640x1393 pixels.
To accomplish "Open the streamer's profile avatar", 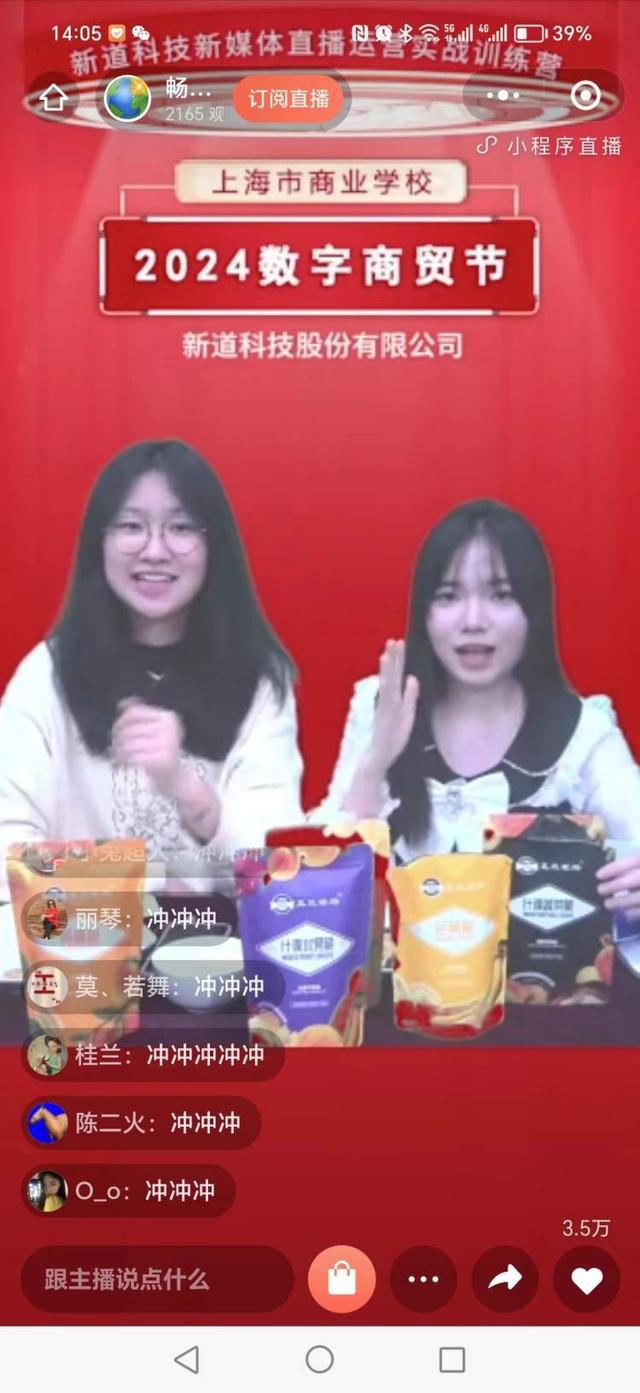I will 128,98.
